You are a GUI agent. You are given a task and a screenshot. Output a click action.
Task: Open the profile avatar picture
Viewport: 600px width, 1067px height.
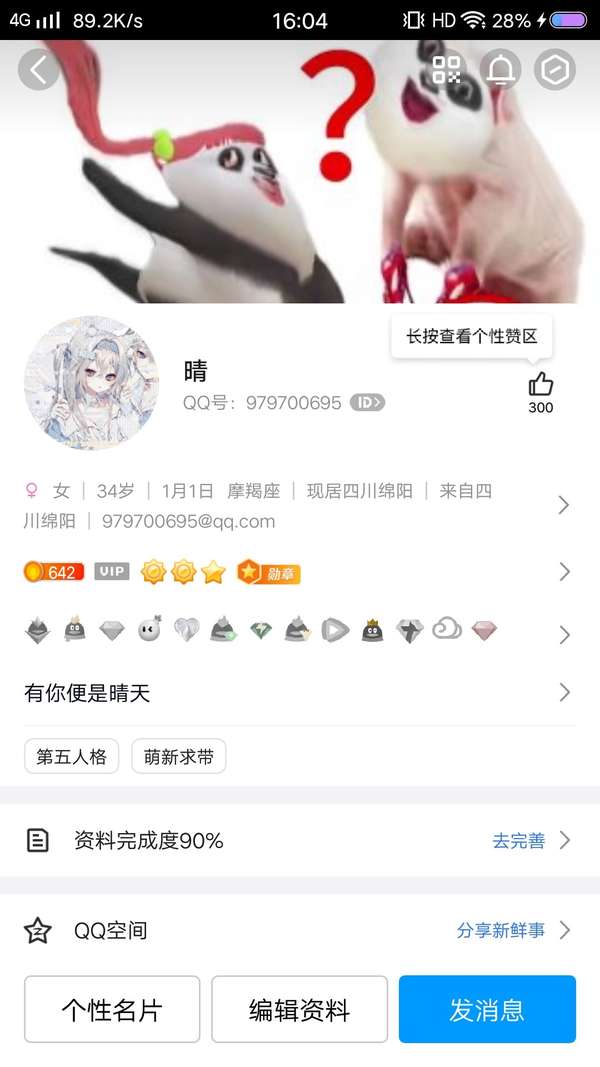pos(91,383)
